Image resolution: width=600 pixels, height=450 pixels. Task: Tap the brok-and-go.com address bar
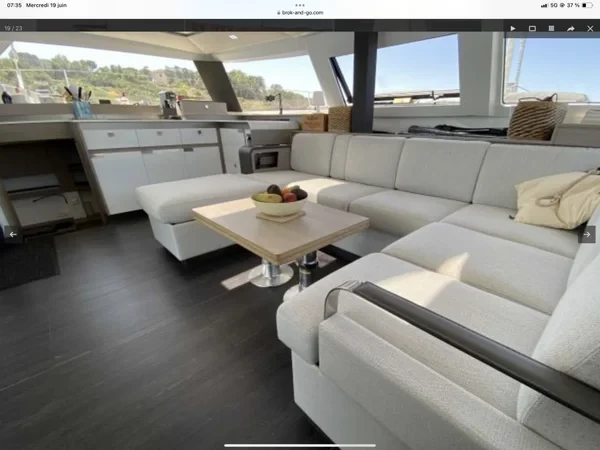pos(300,13)
